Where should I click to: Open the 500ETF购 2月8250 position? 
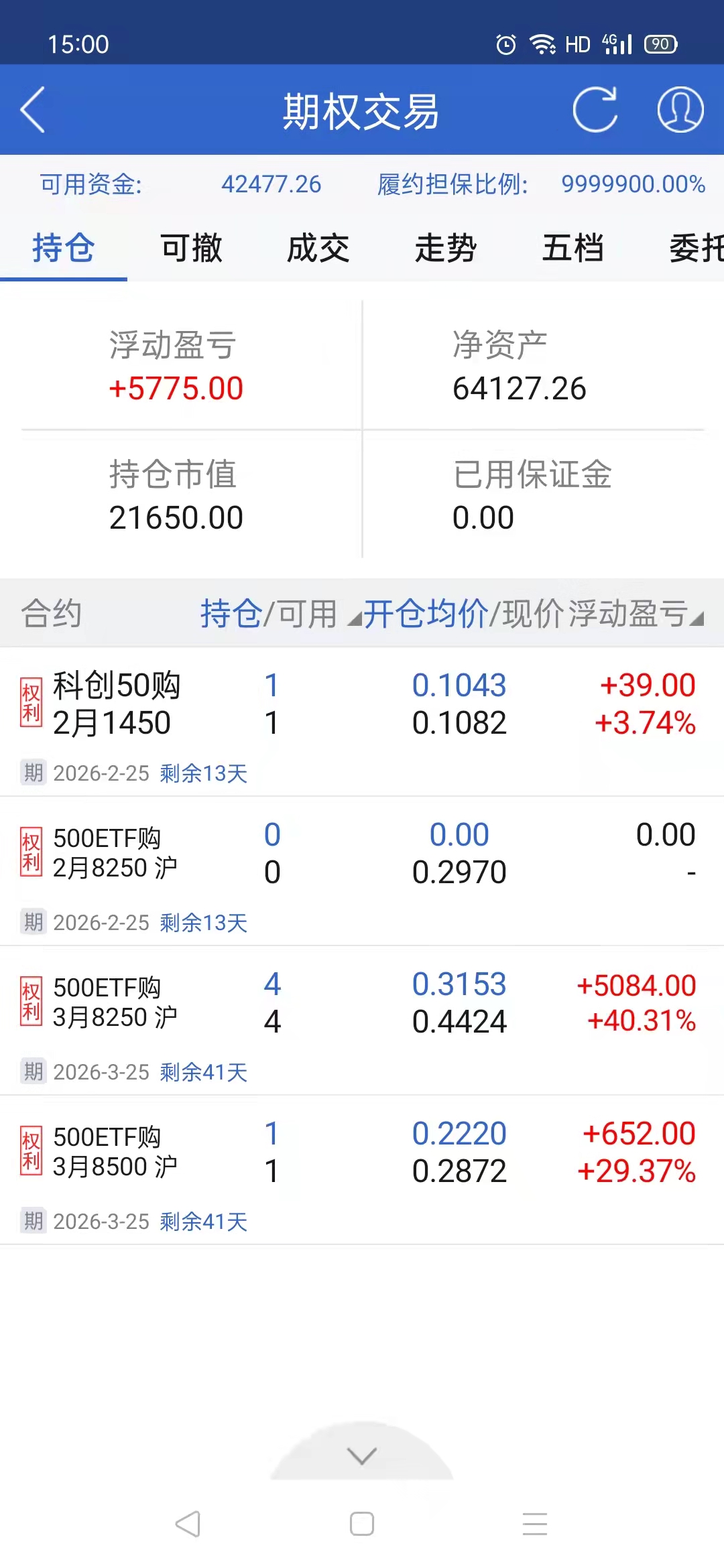[362, 870]
